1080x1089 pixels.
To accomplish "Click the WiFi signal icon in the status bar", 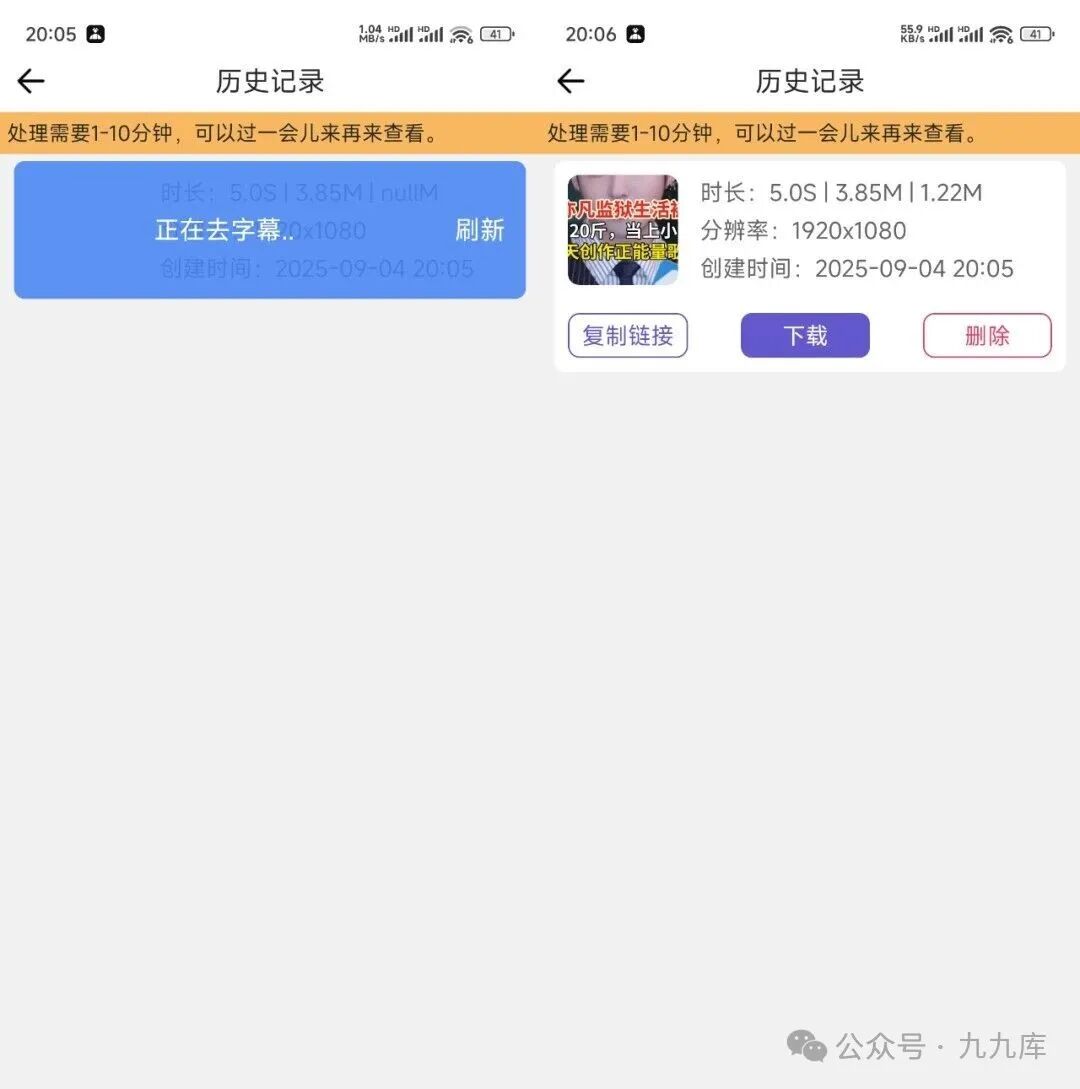I will 460,31.
